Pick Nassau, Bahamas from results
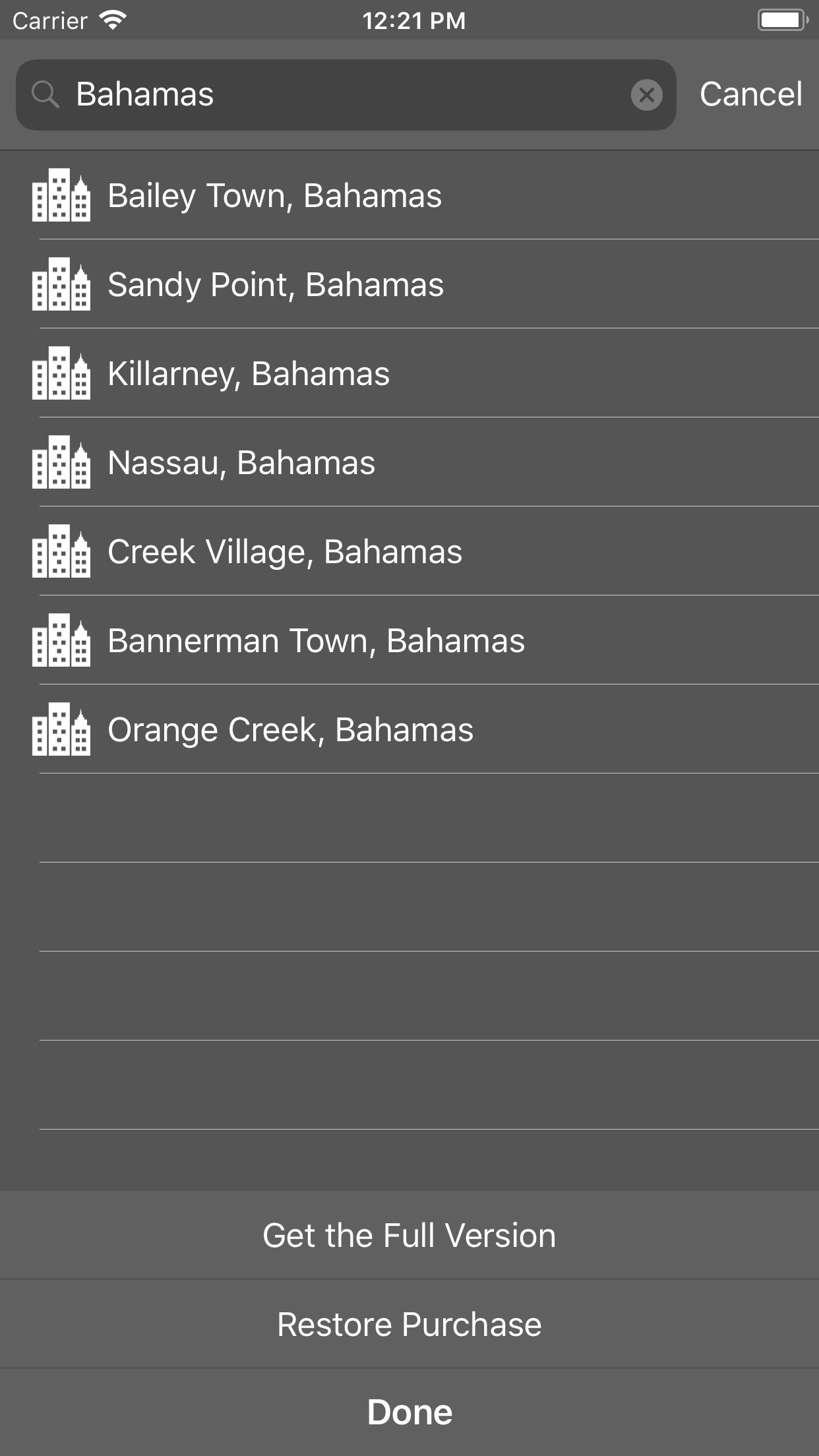Screen dimensions: 819x1456 point(409,462)
